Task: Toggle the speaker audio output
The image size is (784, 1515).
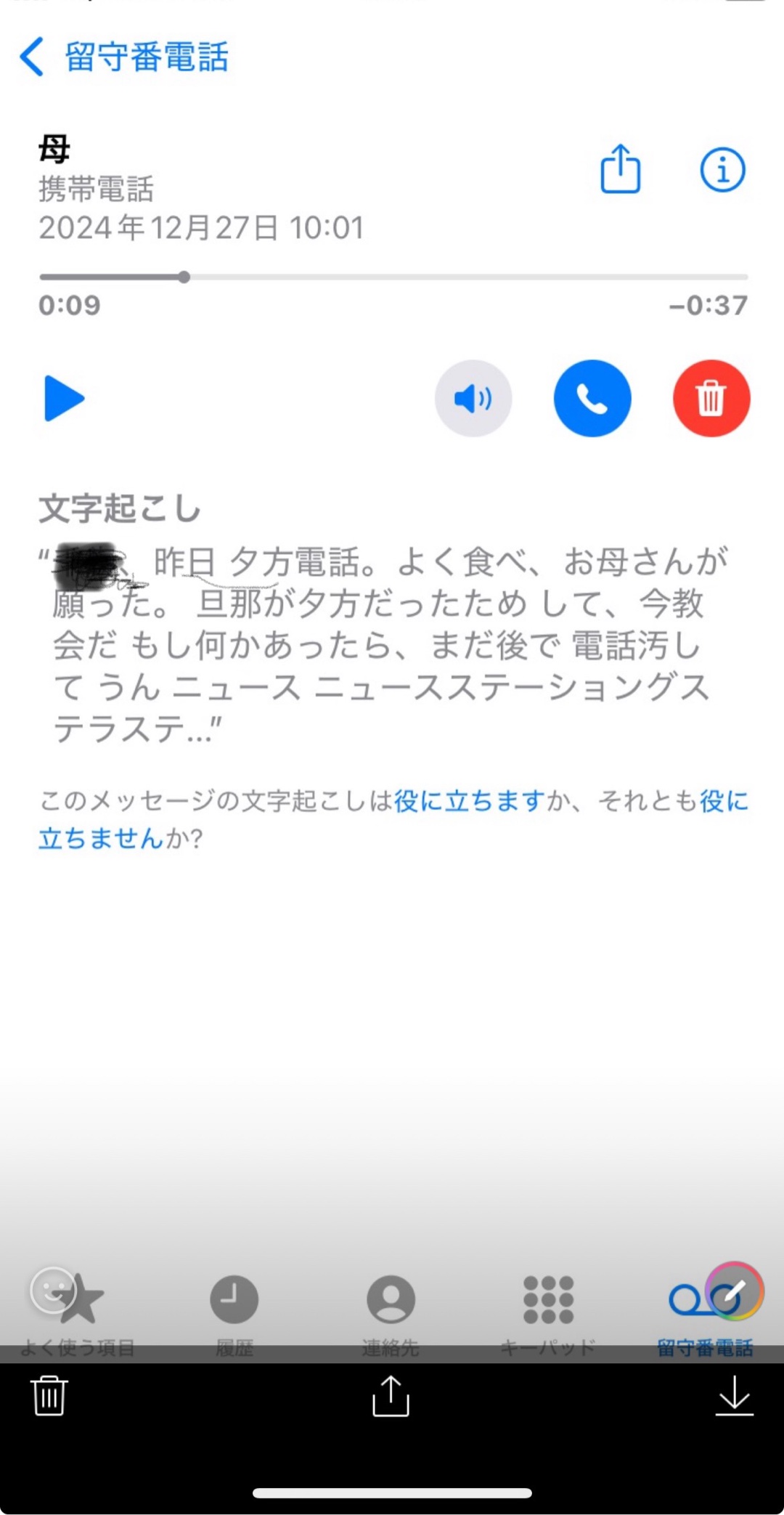Action: (473, 398)
